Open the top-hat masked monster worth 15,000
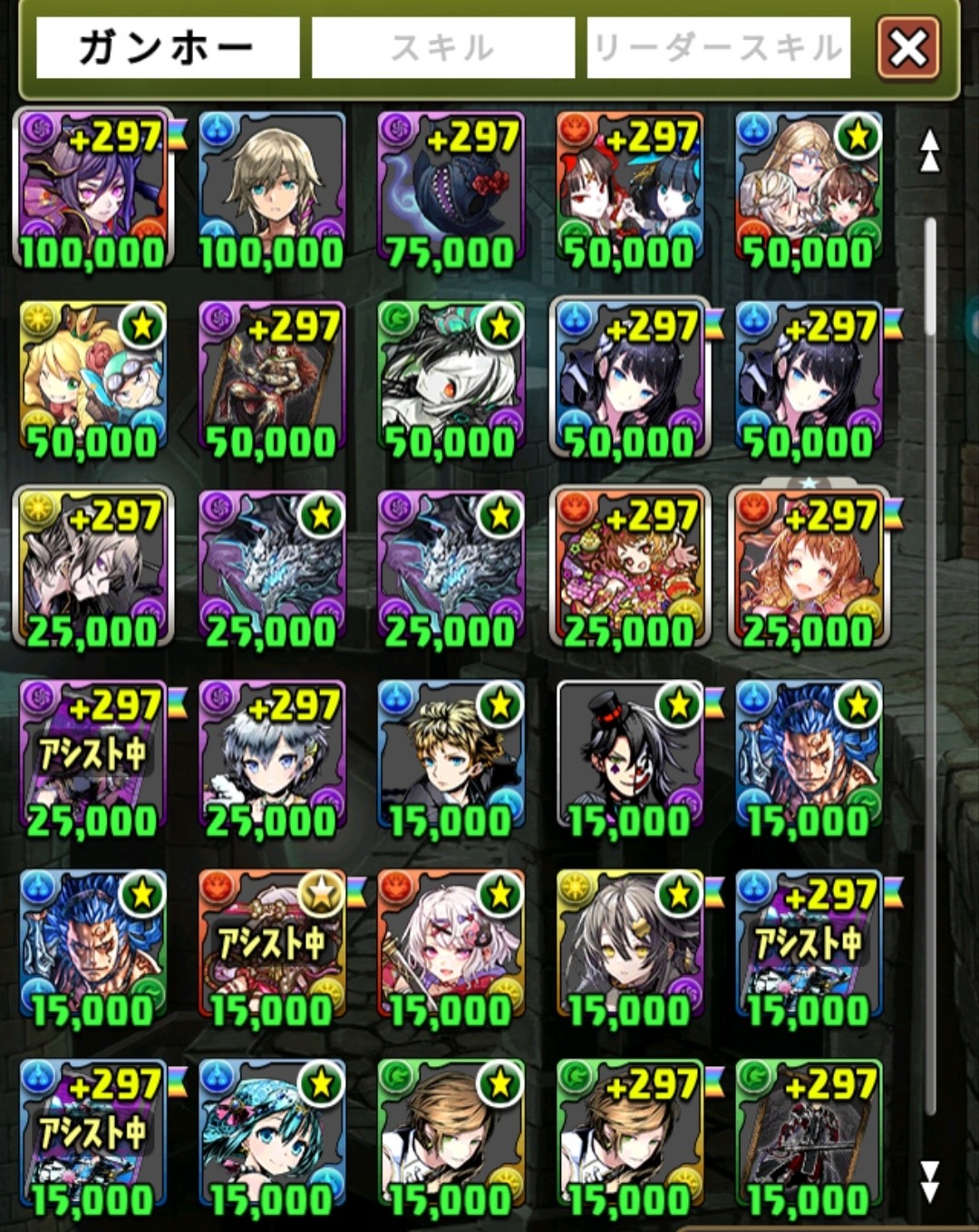Viewport: 979px width, 1232px height. pyautogui.click(x=629, y=759)
